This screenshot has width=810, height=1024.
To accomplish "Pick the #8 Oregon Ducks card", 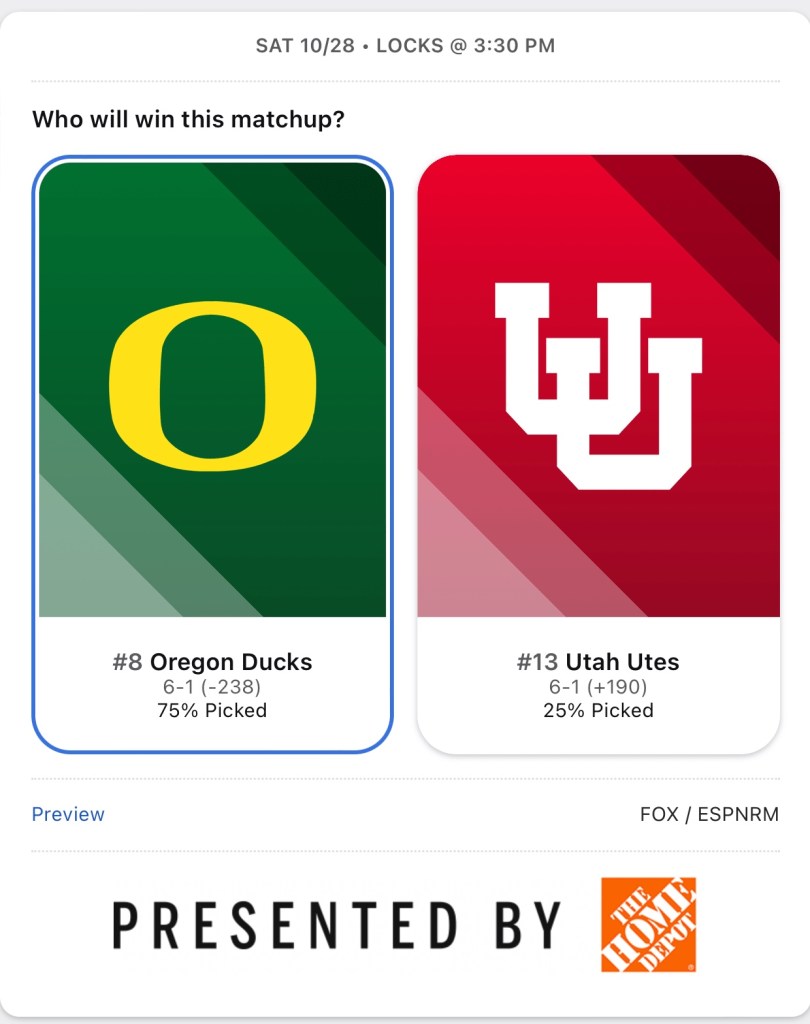I will 212,455.
